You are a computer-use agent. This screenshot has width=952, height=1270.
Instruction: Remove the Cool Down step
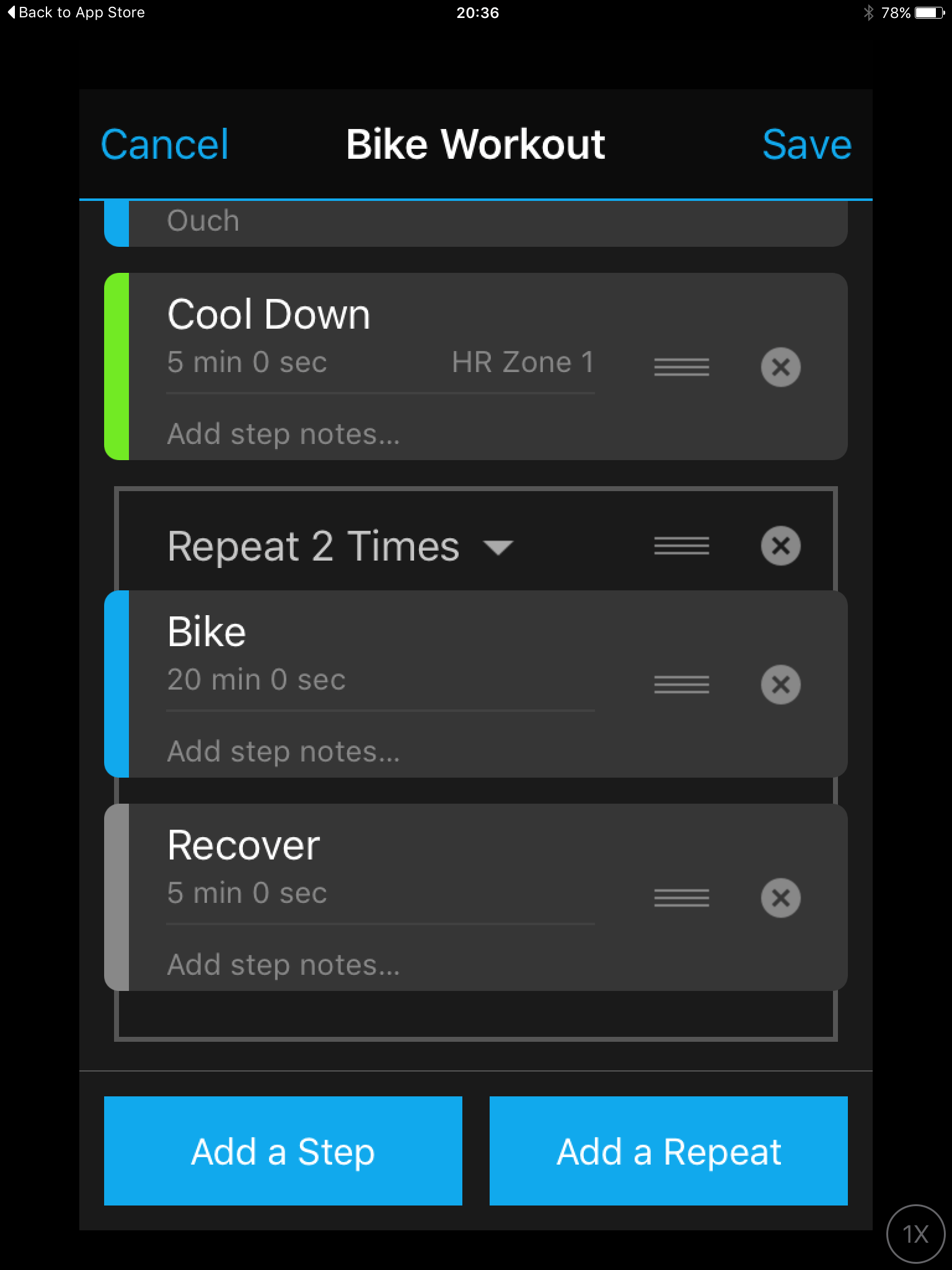(x=780, y=367)
